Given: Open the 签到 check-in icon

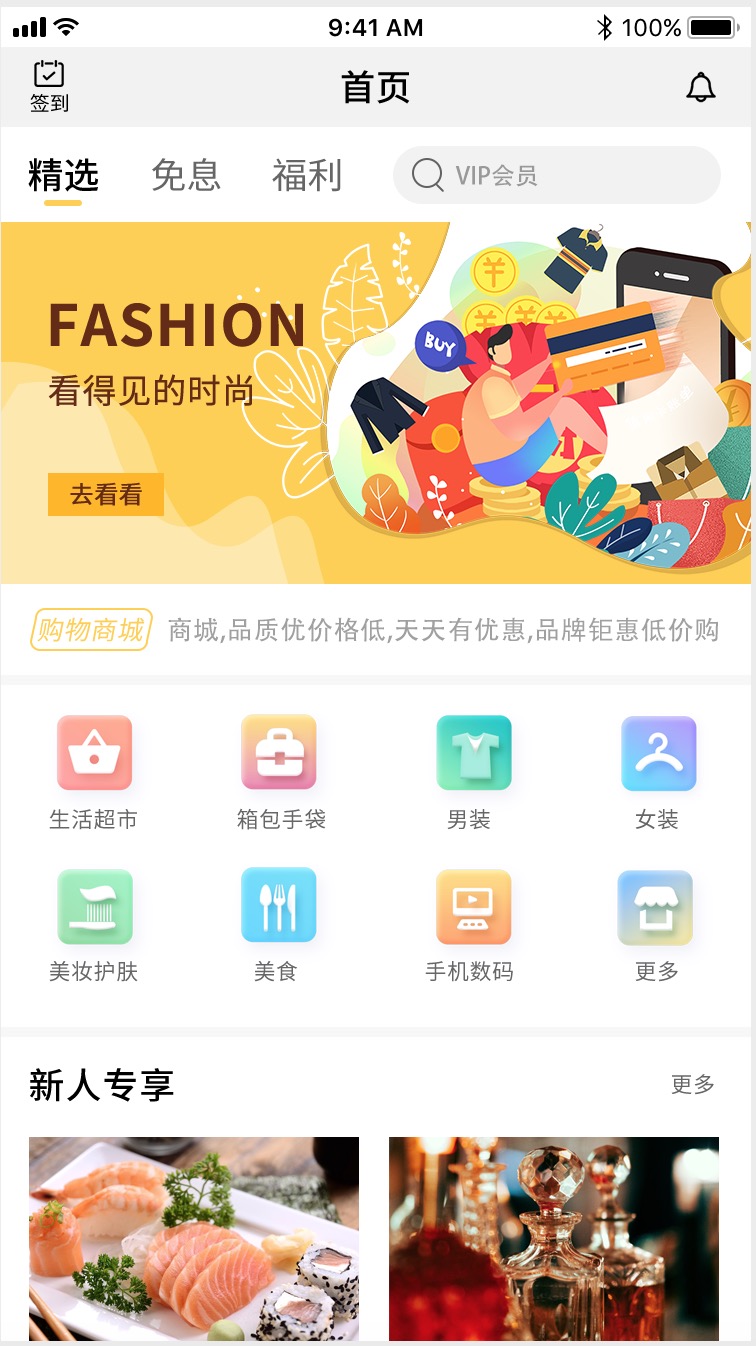Looking at the screenshot, I should point(49,86).
